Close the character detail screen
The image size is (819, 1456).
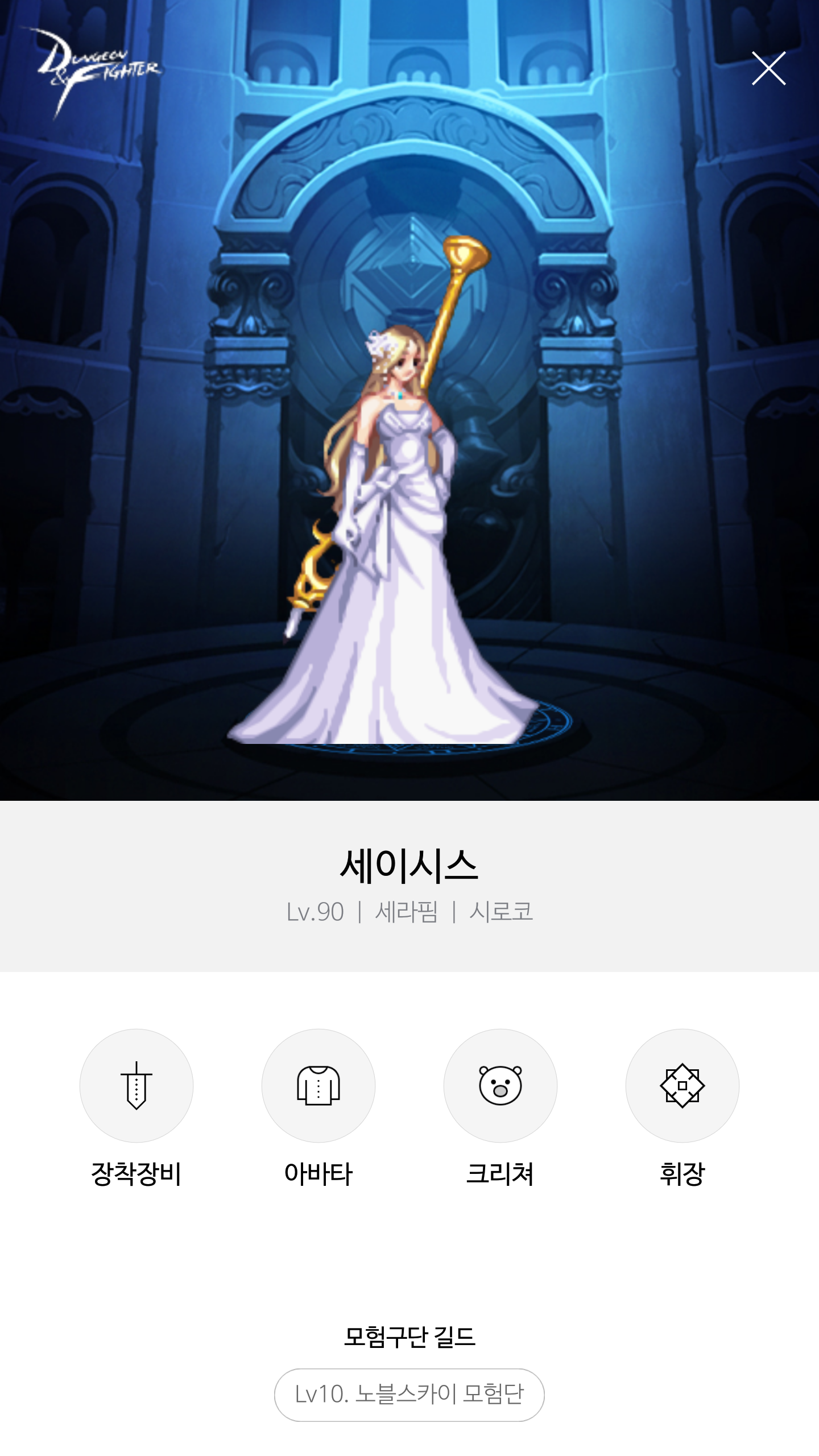pyautogui.click(x=768, y=68)
